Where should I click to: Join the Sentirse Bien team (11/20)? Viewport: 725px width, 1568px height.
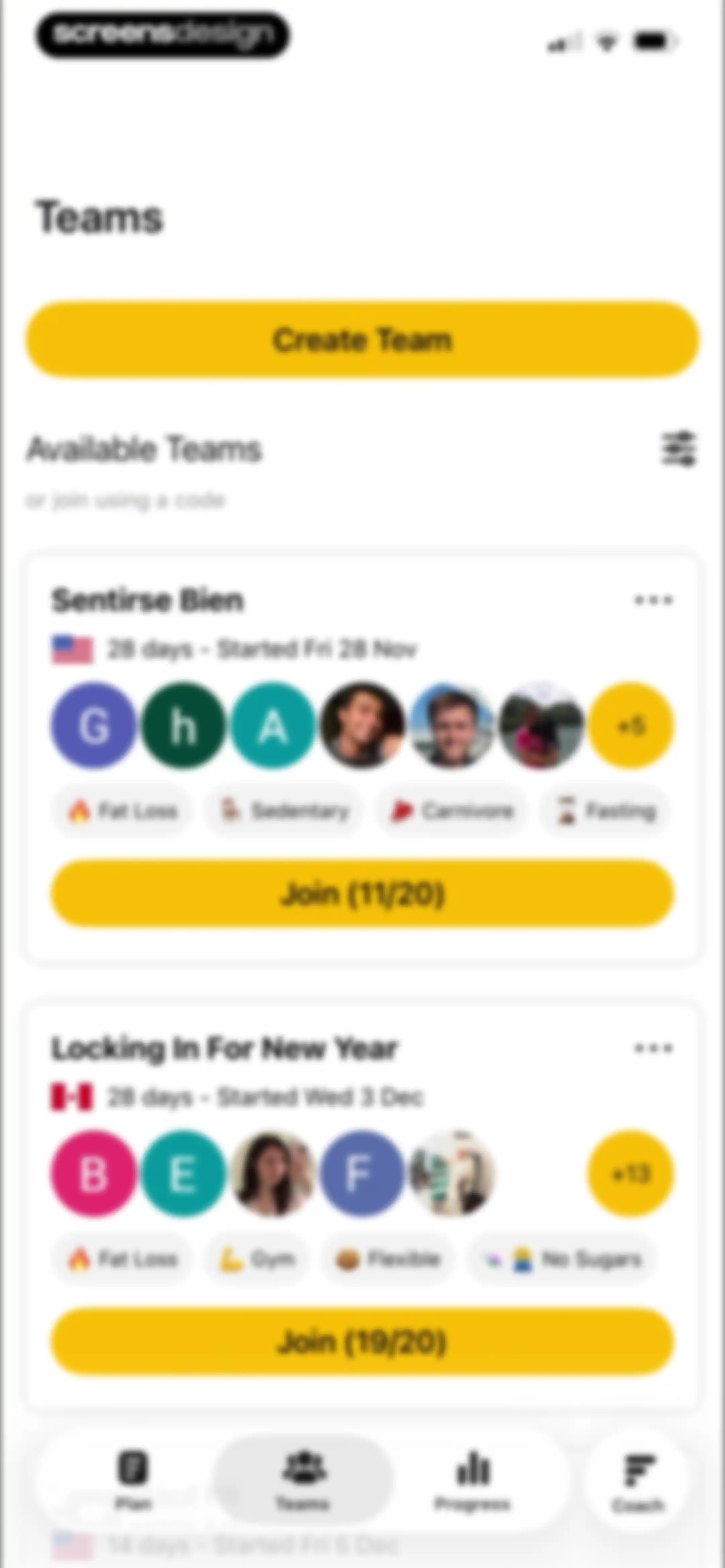(362, 893)
